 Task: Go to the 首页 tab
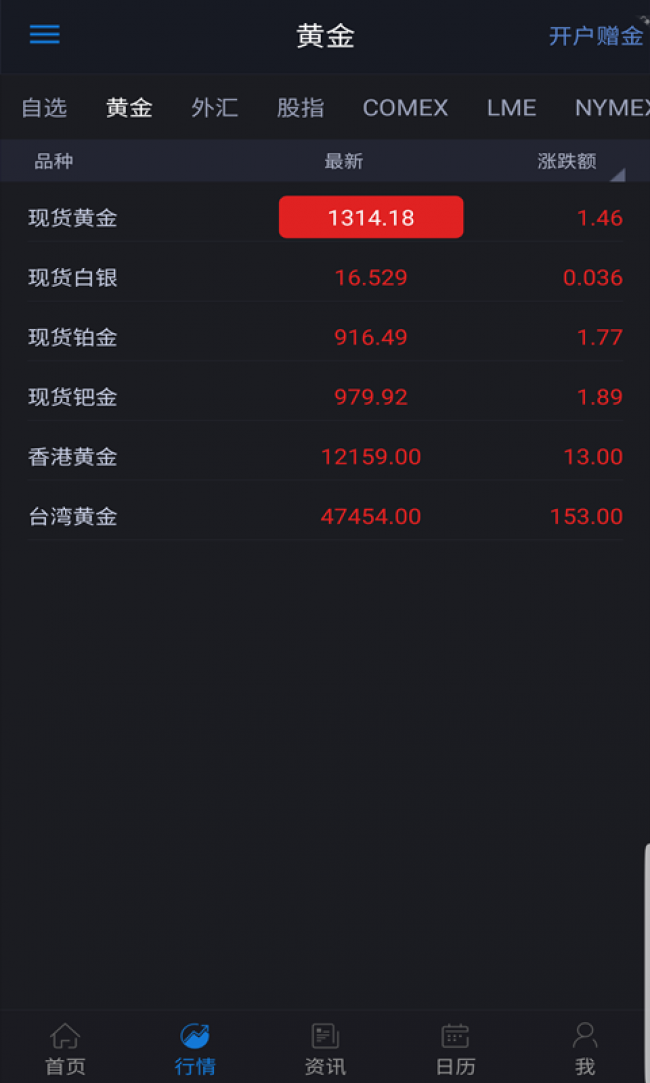65,1048
